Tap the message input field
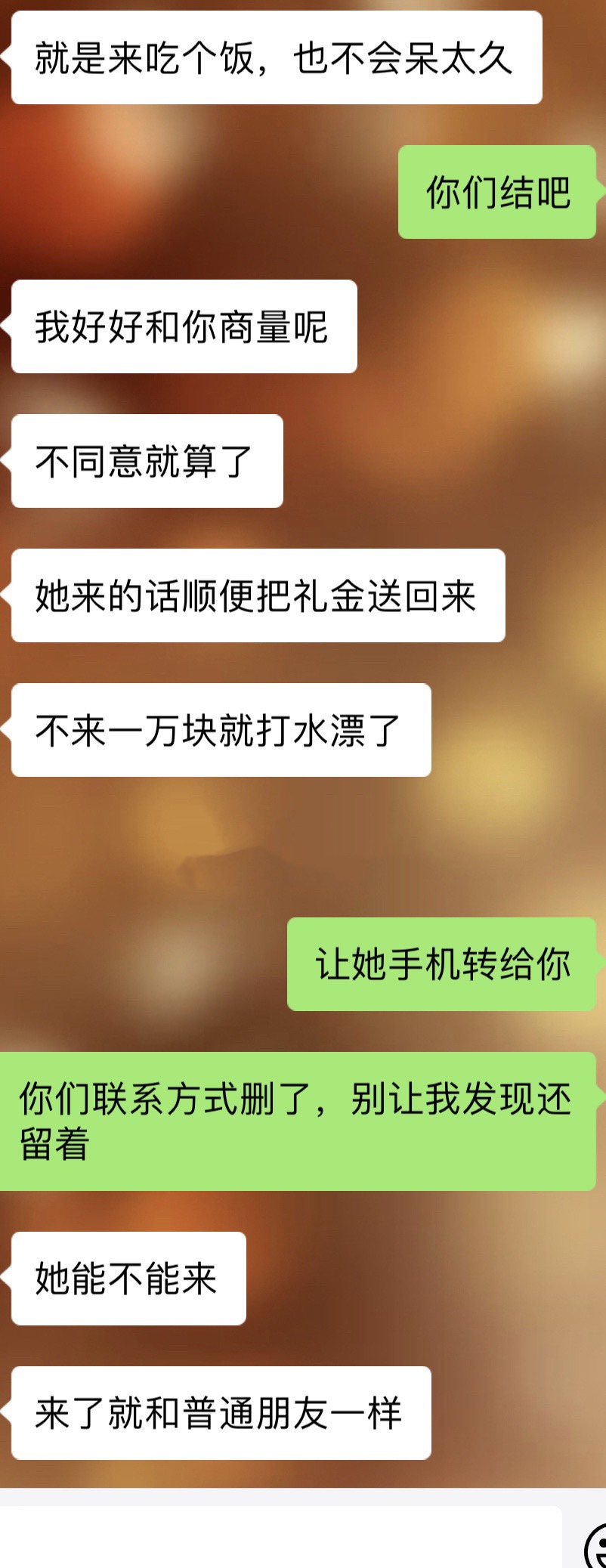 (x=280, y=1538)
